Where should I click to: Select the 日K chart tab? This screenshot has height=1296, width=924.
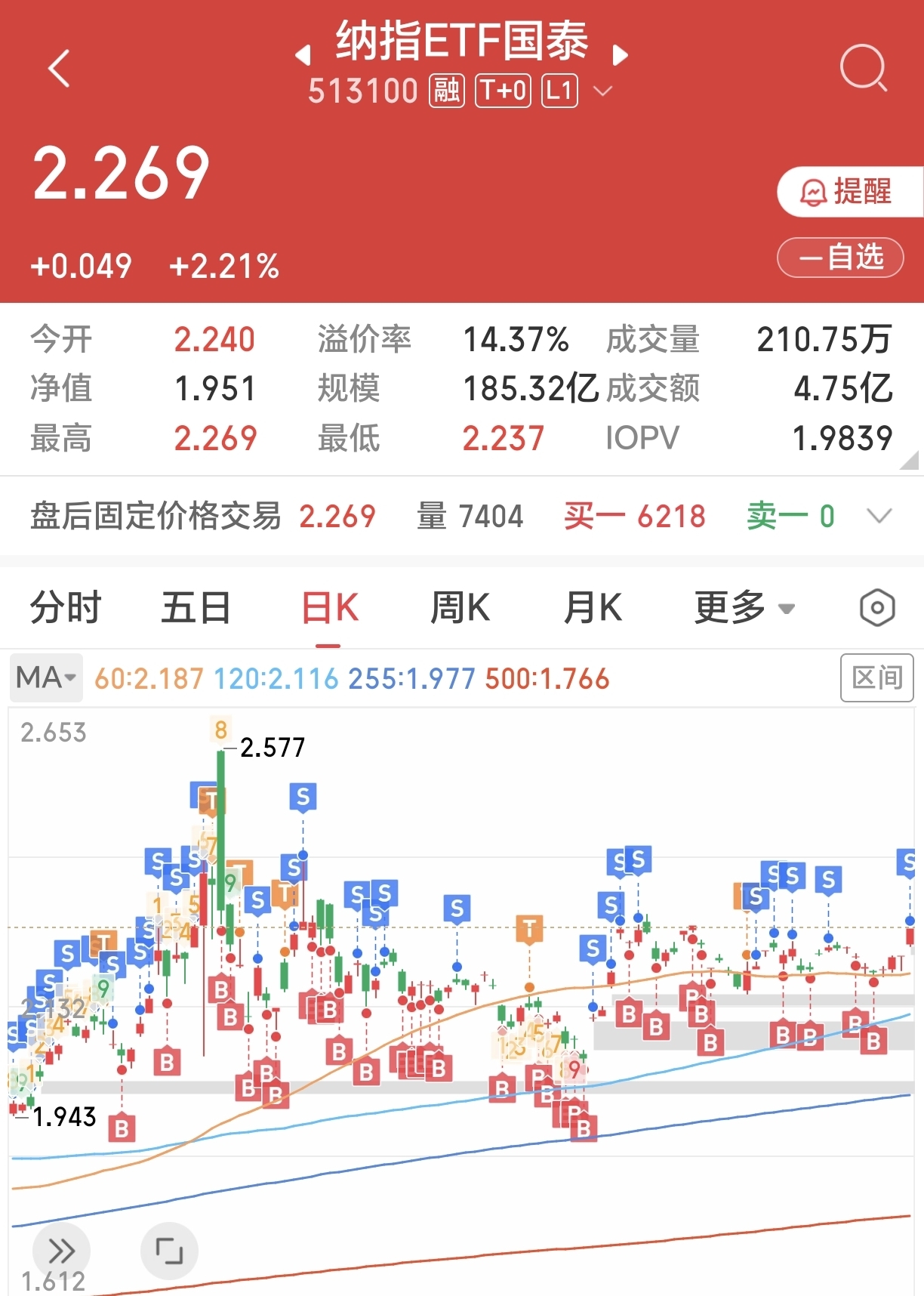(x=330, y=608)
